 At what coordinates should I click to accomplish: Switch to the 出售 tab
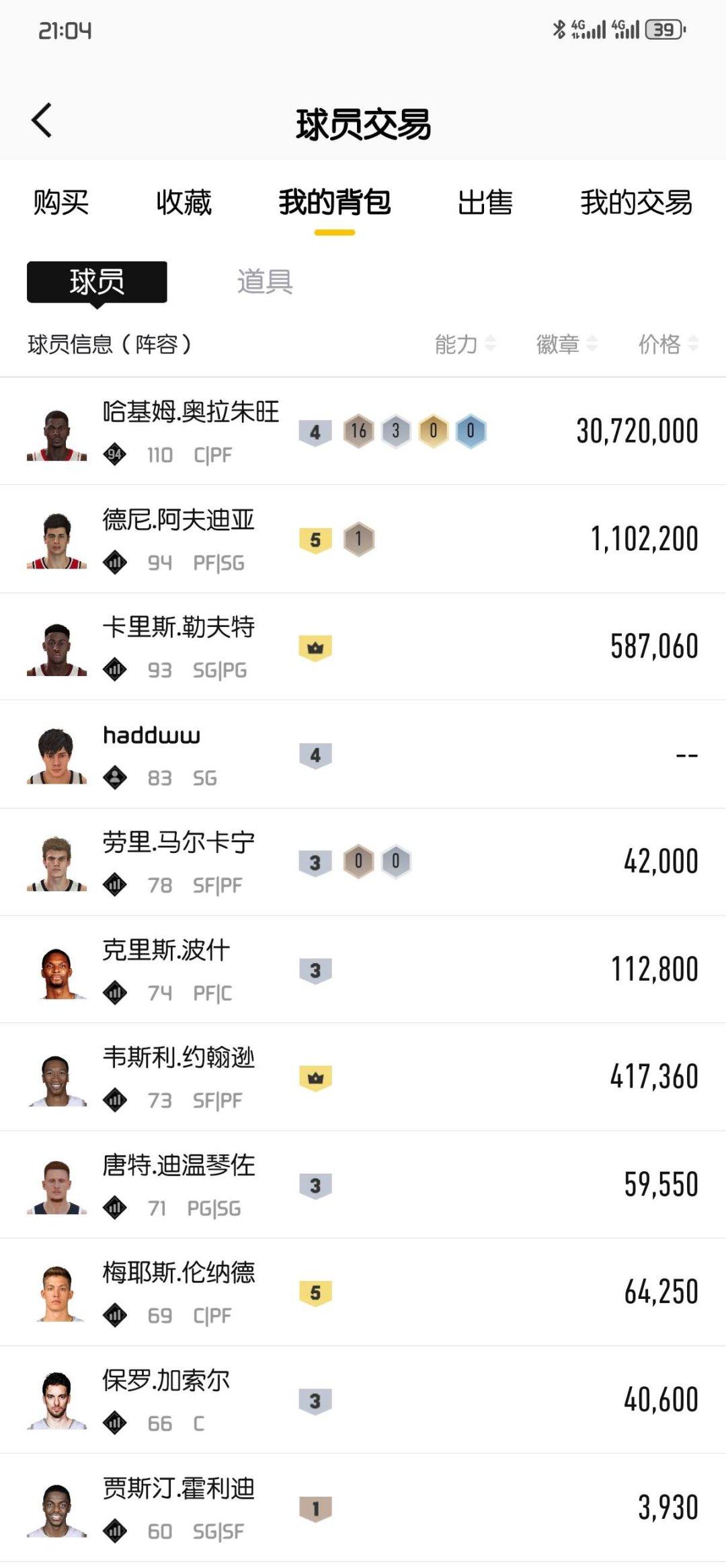tap(485, 202)
